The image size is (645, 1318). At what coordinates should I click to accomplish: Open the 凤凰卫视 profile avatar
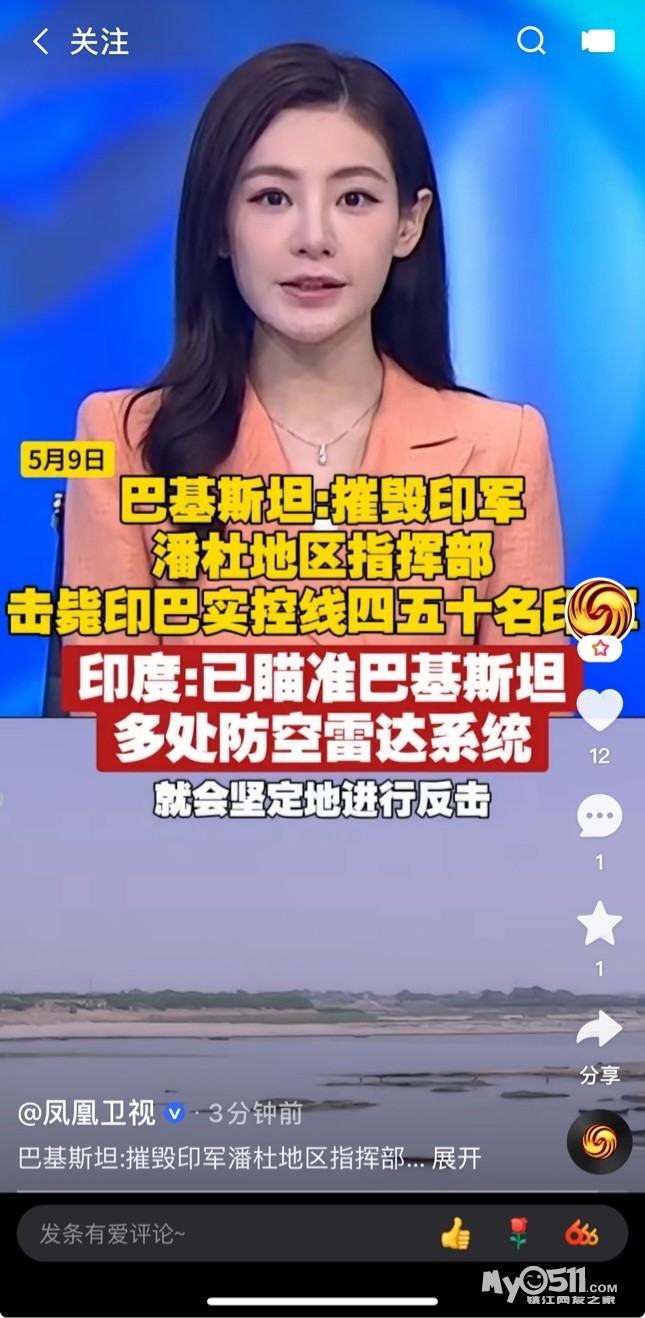pos(600,610)
